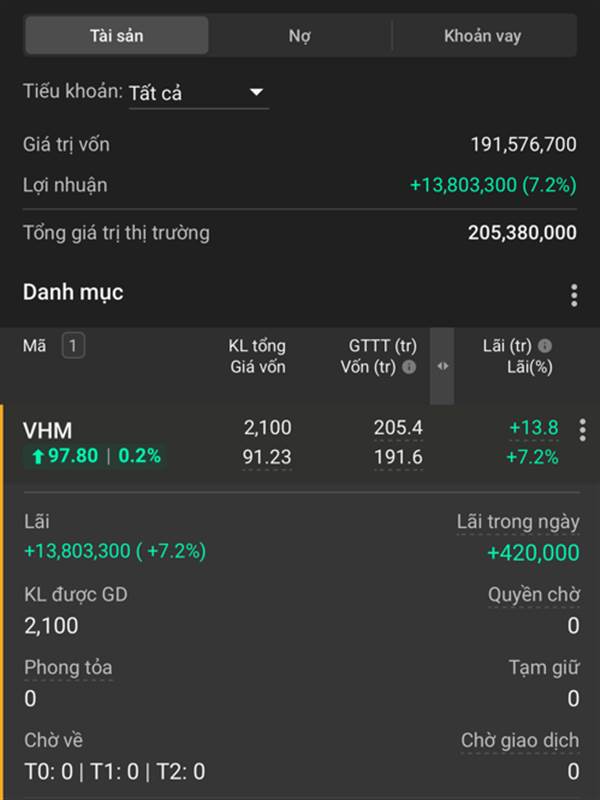Switch to the Nợ tab
This screenshot has height=800, width=600.
(300, 36)
